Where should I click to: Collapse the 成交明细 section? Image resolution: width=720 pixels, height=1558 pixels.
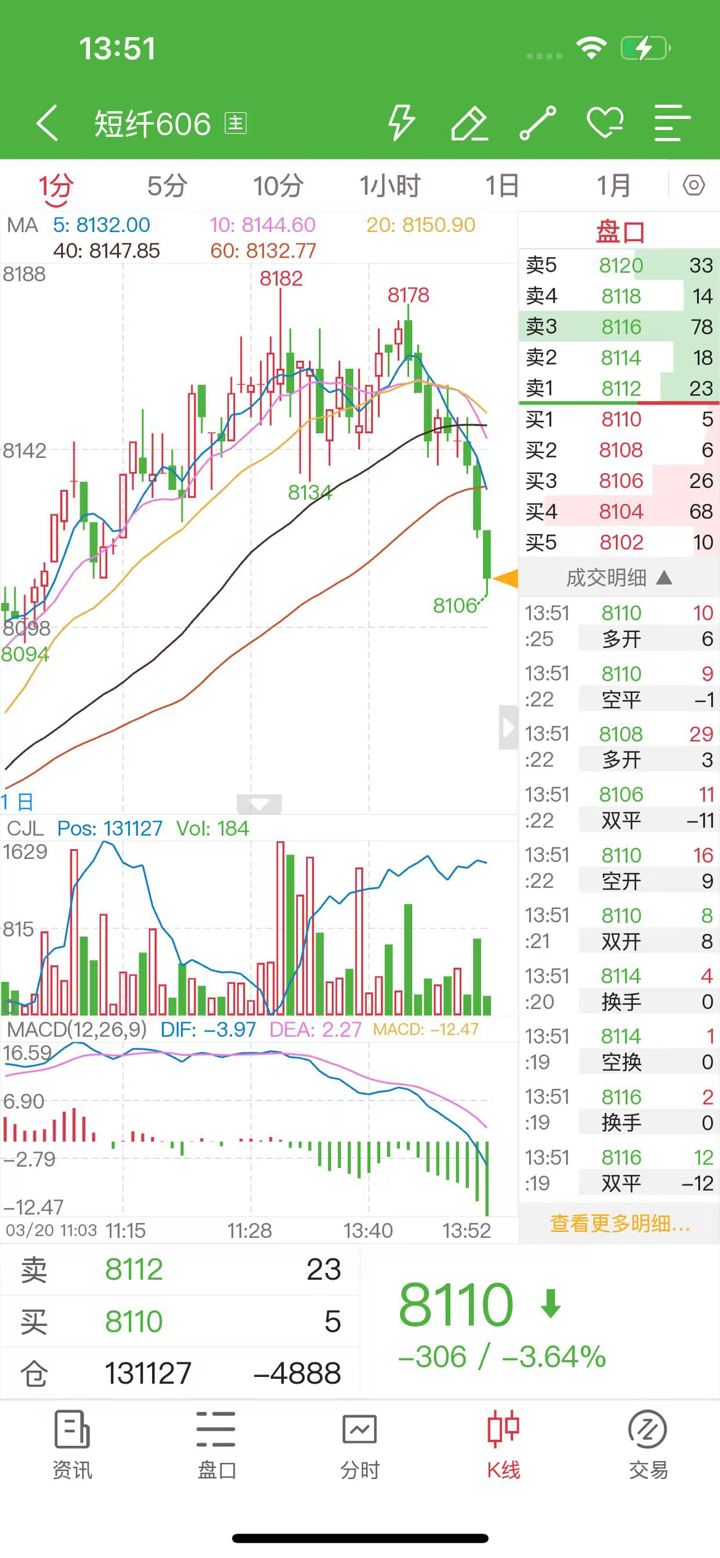click(620, 577)
